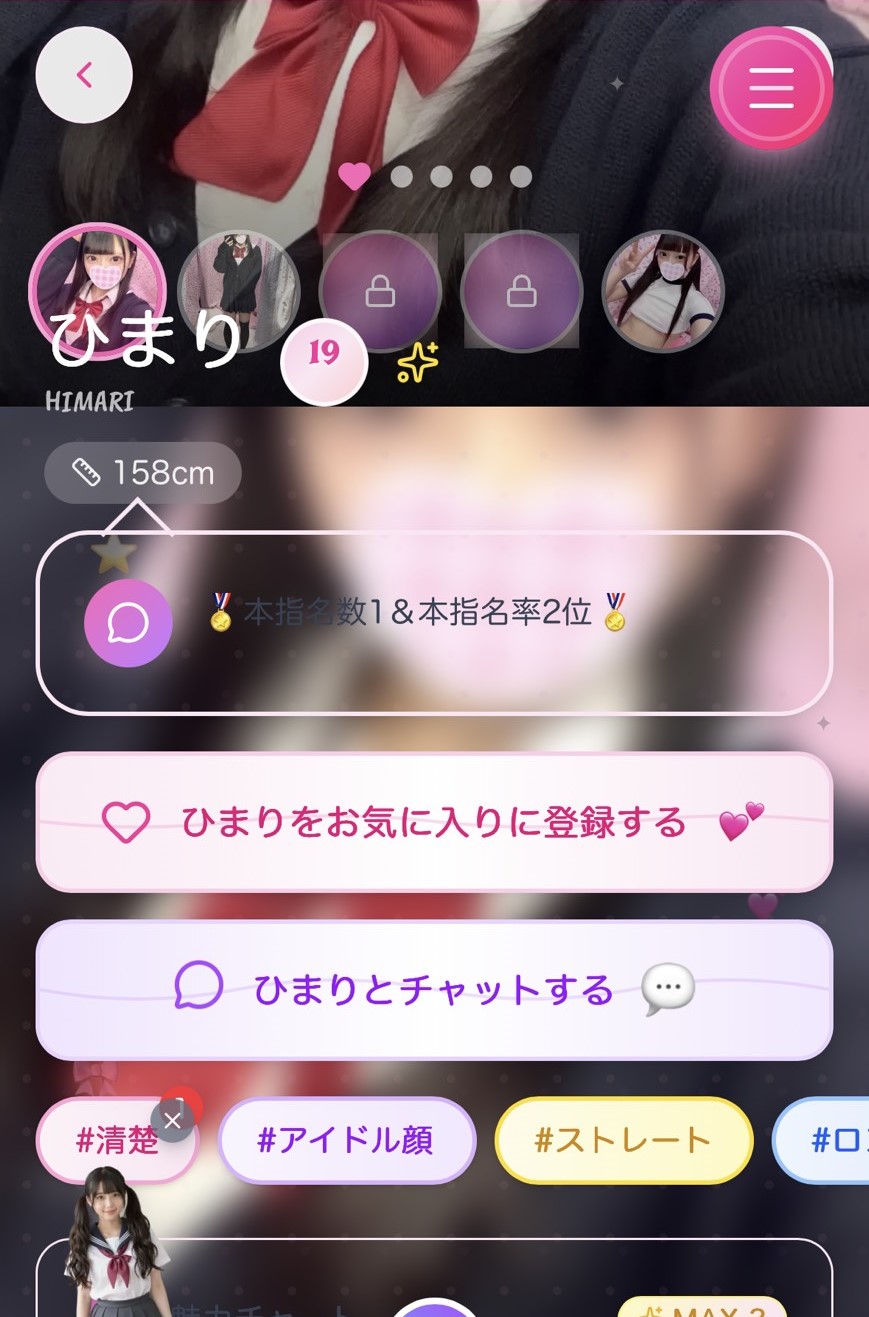
Task: Register ひまり as a favorite
Action: (434, 822)
